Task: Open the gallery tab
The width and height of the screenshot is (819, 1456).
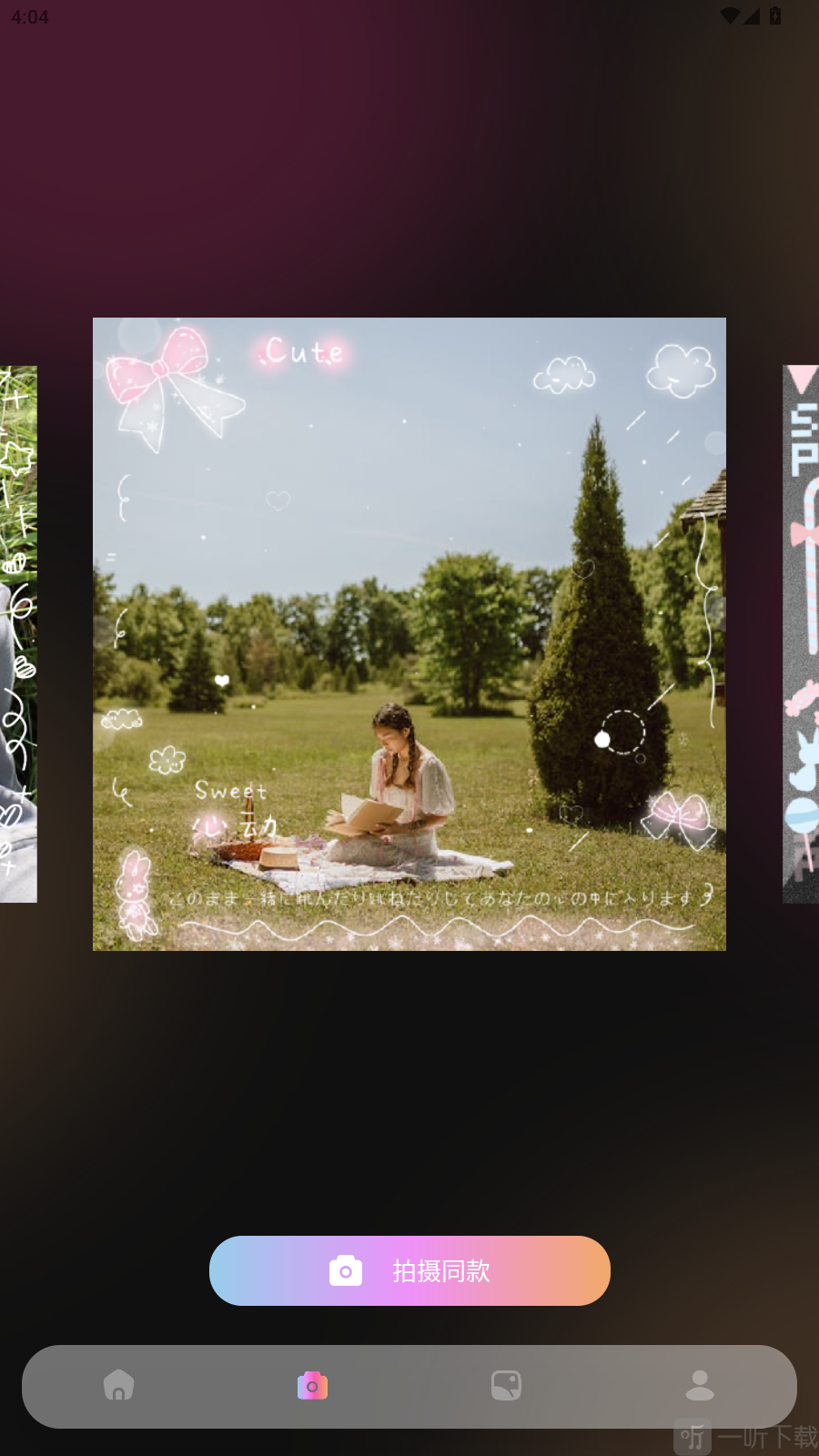Action: point(506,1386)
